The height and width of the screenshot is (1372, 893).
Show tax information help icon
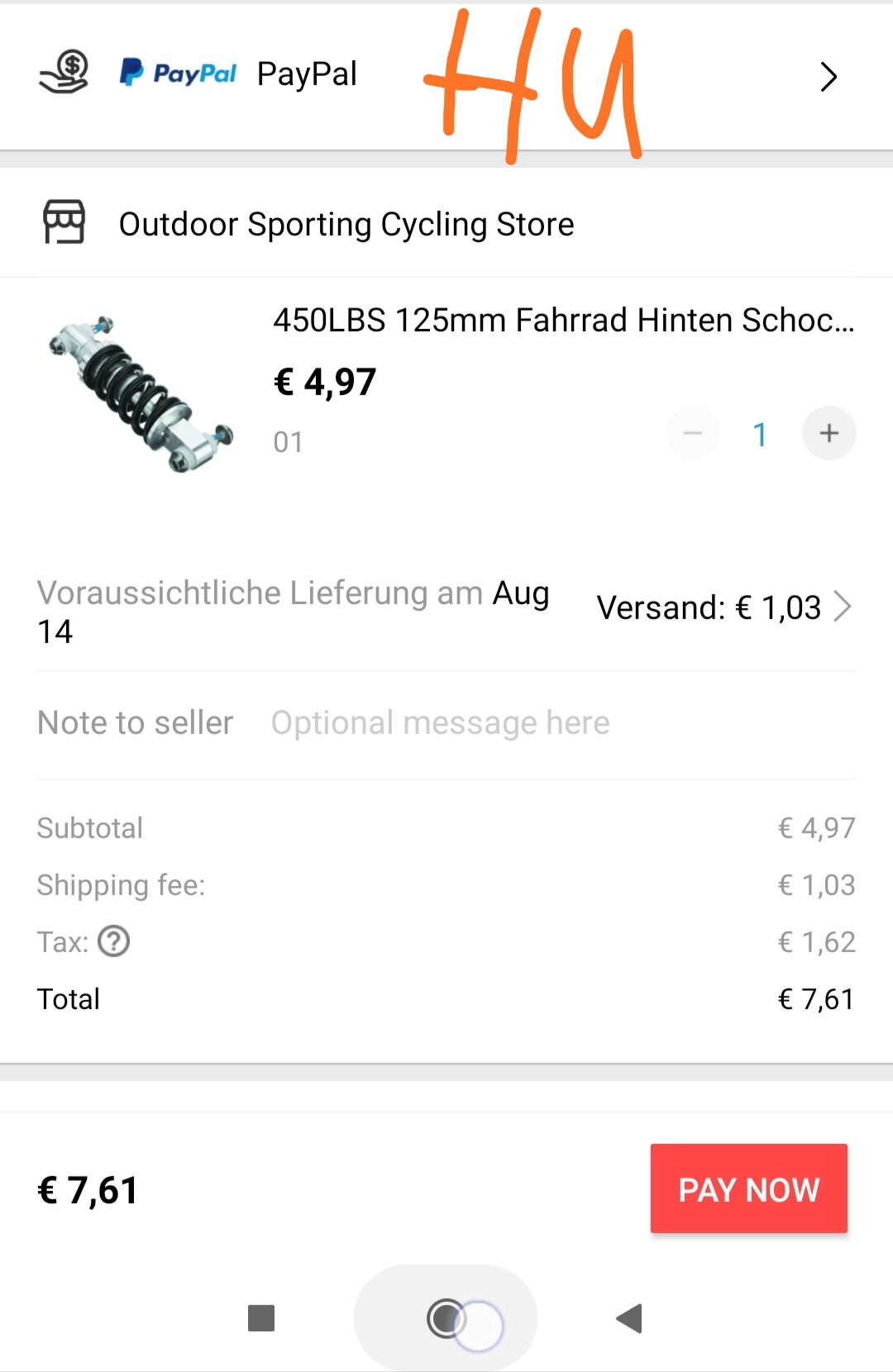pyautogui.click(x=114, y=941)
